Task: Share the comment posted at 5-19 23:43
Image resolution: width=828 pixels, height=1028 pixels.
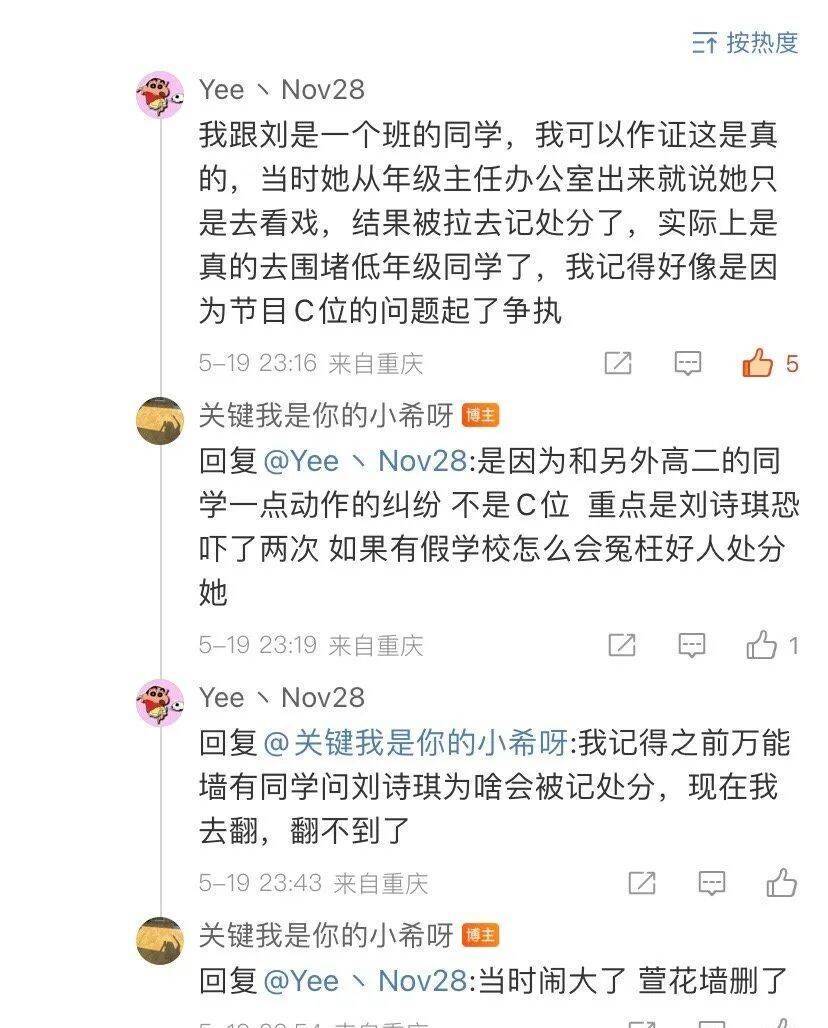Action: [x=641, y=883]
